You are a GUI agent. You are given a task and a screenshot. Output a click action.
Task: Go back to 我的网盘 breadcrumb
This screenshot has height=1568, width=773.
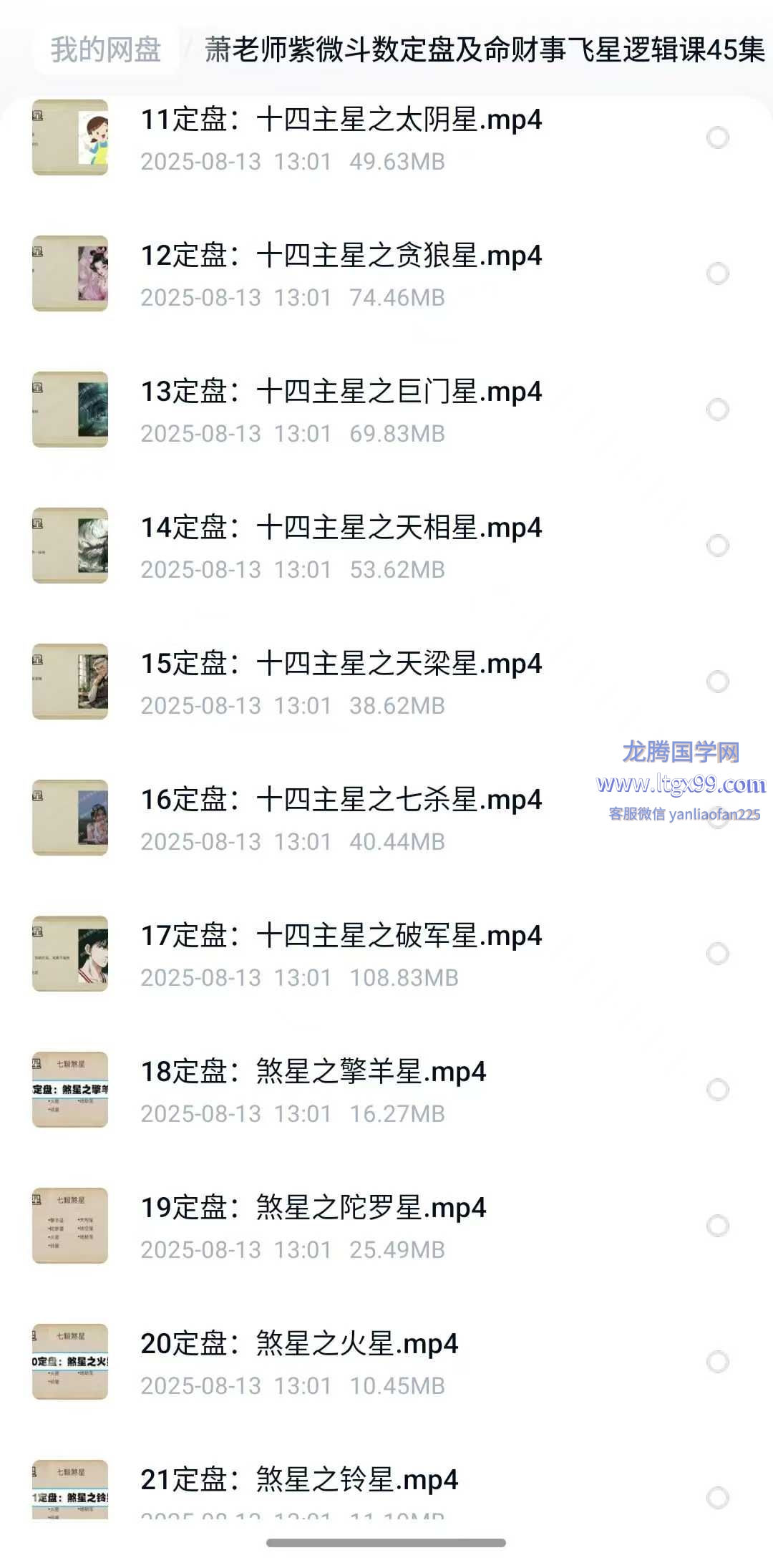click(x=106, y=50)
